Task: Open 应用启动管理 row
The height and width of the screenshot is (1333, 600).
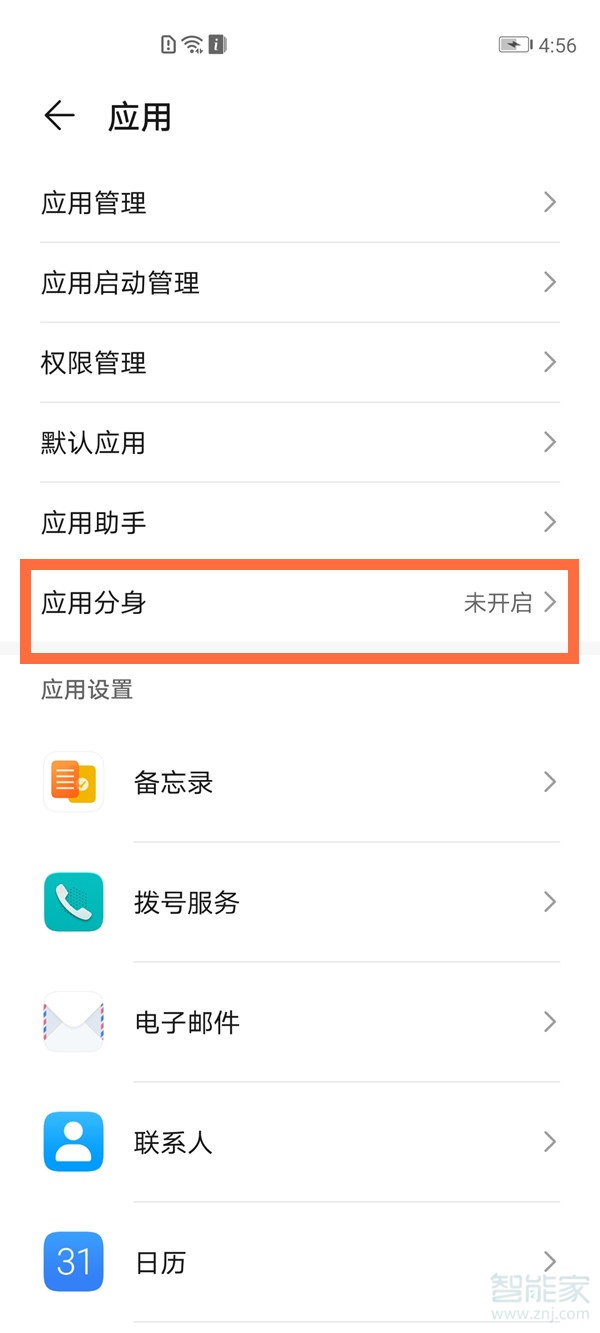Action: tap(299, 283)
